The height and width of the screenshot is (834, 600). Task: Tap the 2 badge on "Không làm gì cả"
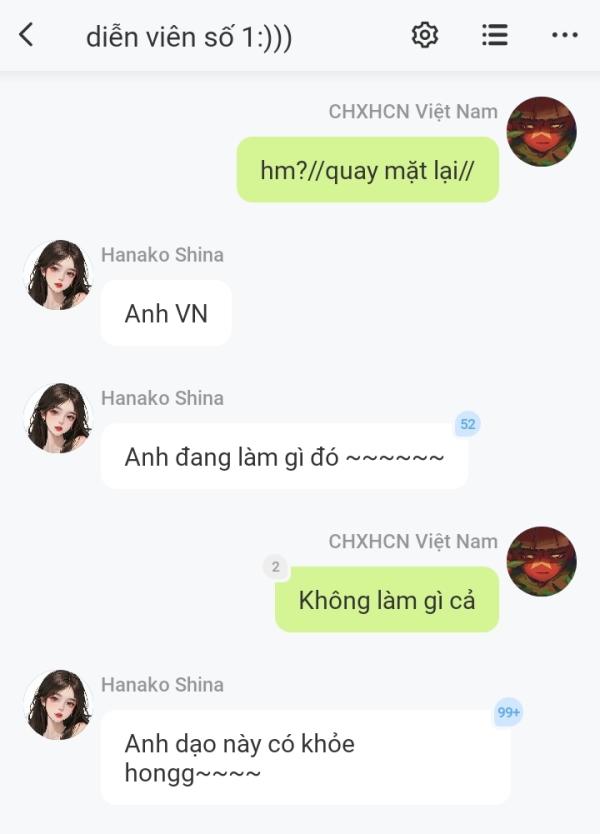[275, 567]
